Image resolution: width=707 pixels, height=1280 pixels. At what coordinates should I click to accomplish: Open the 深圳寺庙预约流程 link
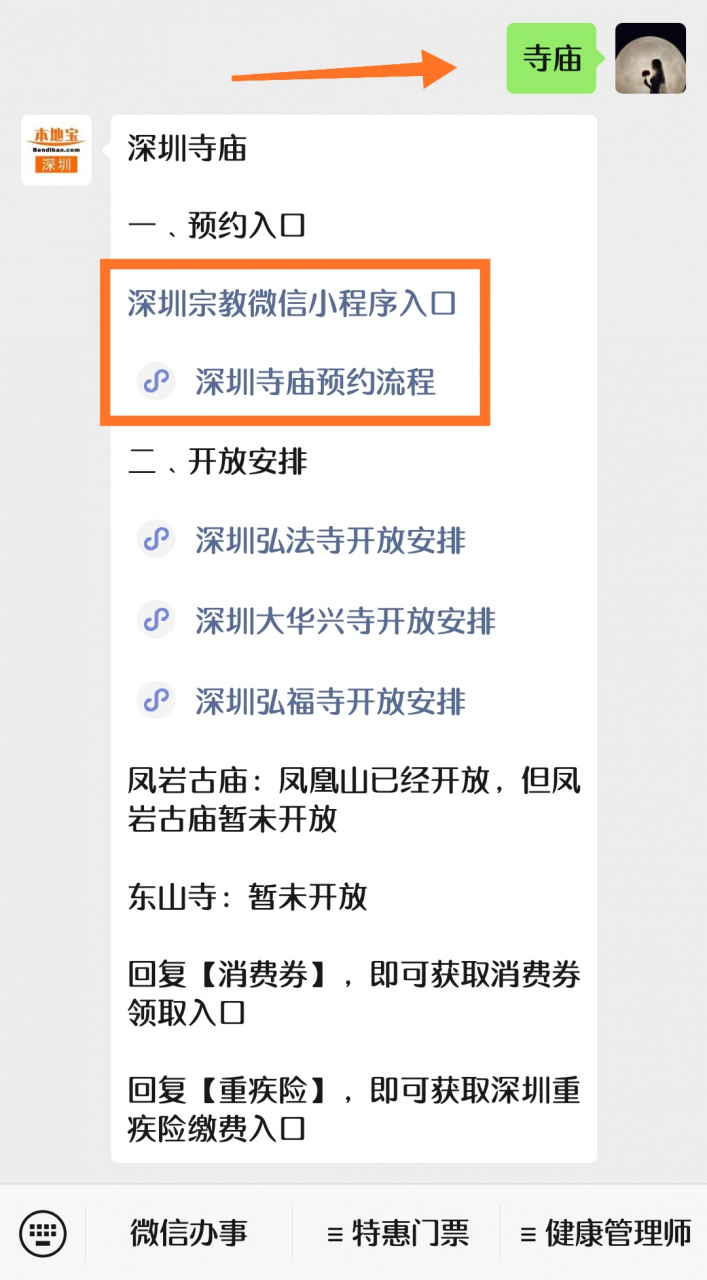point(315,381)
